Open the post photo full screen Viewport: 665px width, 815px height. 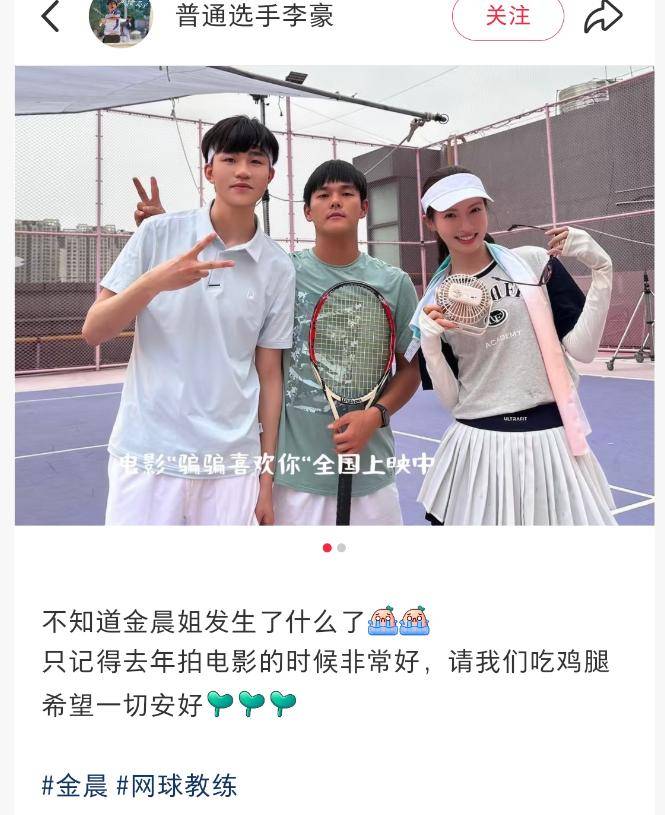coord(334,295)
